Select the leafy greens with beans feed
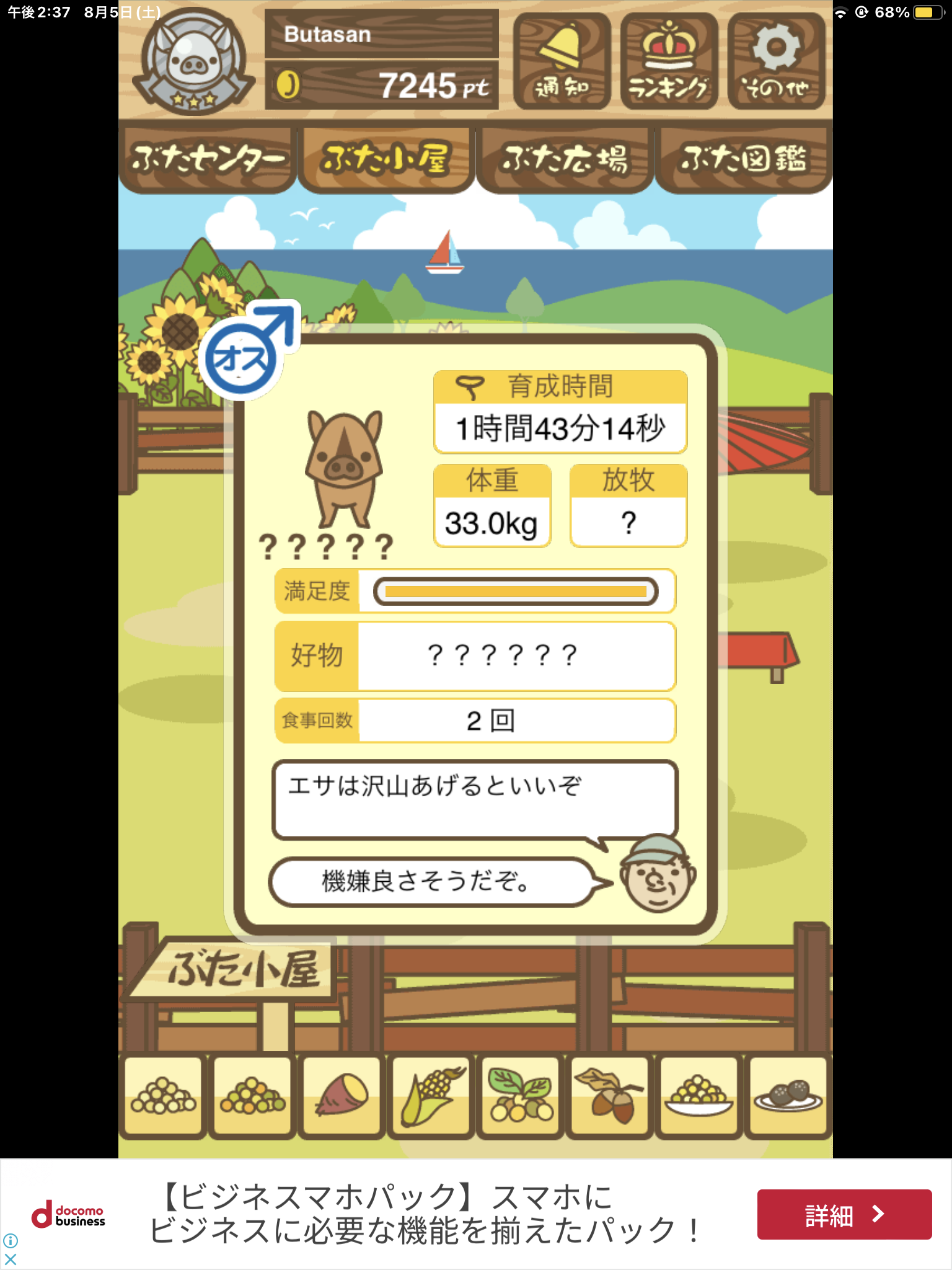The width and height of the screenshot is (952, 1270). pyautogui.click(x=521, y=1097)
